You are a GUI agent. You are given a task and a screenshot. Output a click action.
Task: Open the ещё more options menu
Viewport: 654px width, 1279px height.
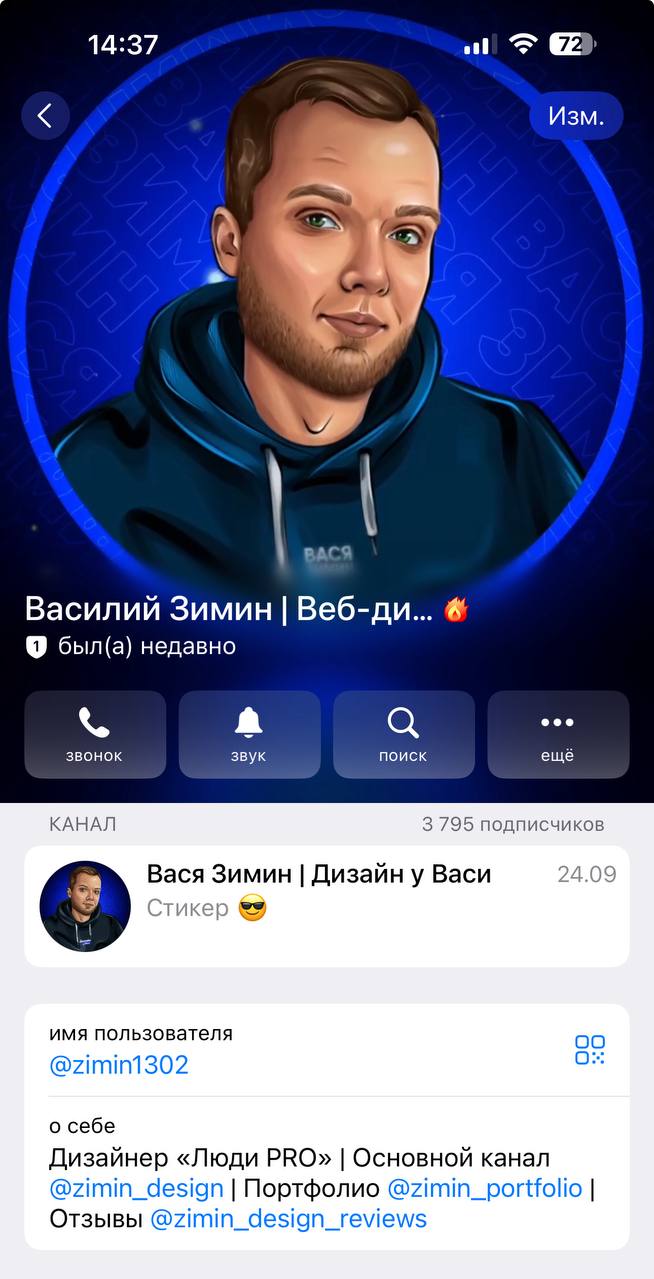click(558, 734)
